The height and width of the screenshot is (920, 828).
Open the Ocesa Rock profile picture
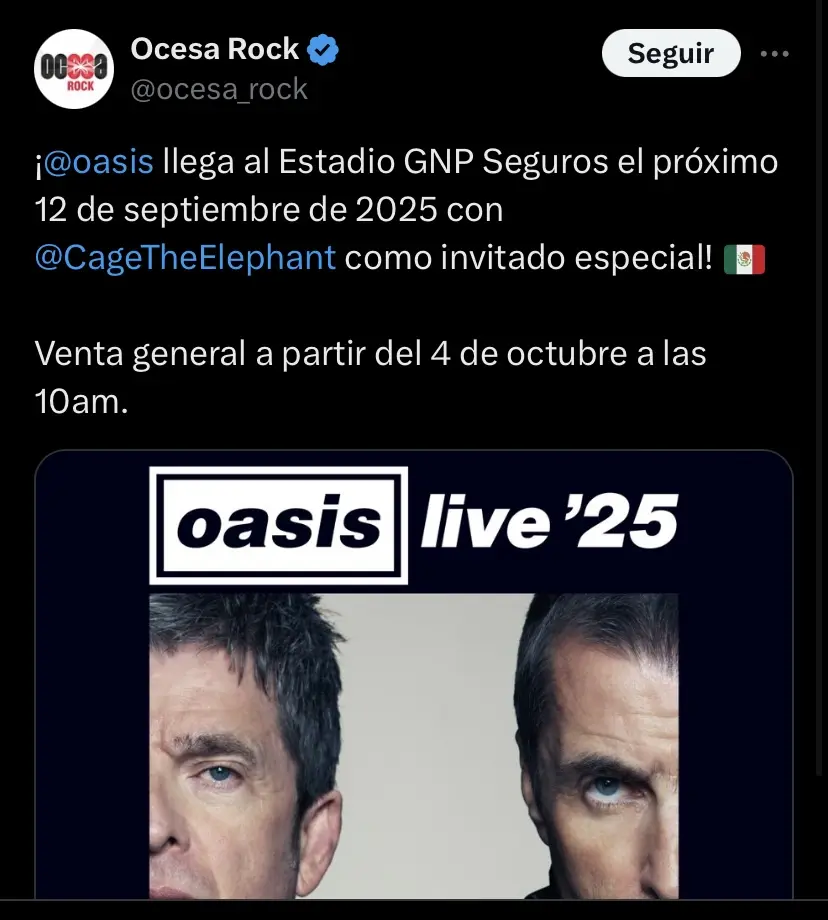pos(73,68)
